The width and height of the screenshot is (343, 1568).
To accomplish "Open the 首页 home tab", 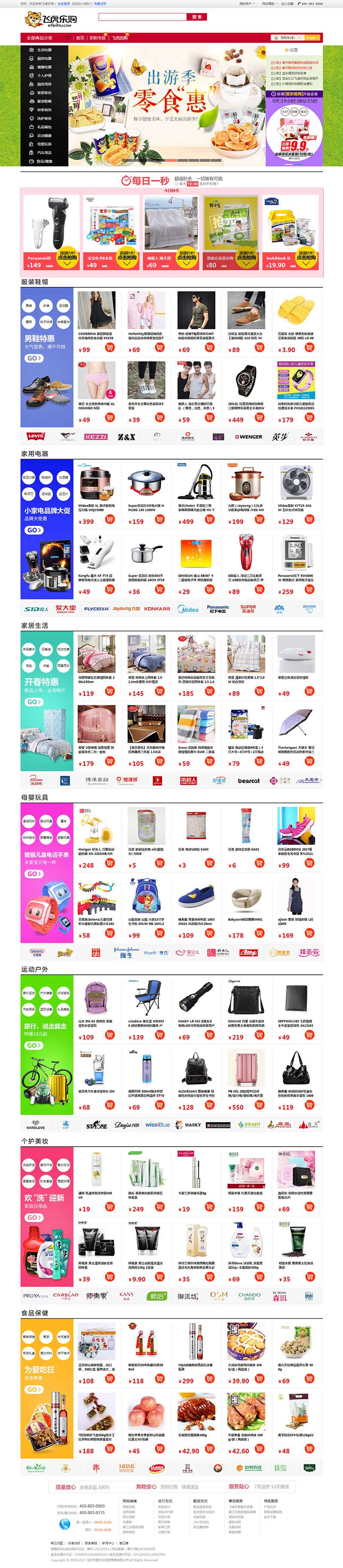I will pos(80,38).
